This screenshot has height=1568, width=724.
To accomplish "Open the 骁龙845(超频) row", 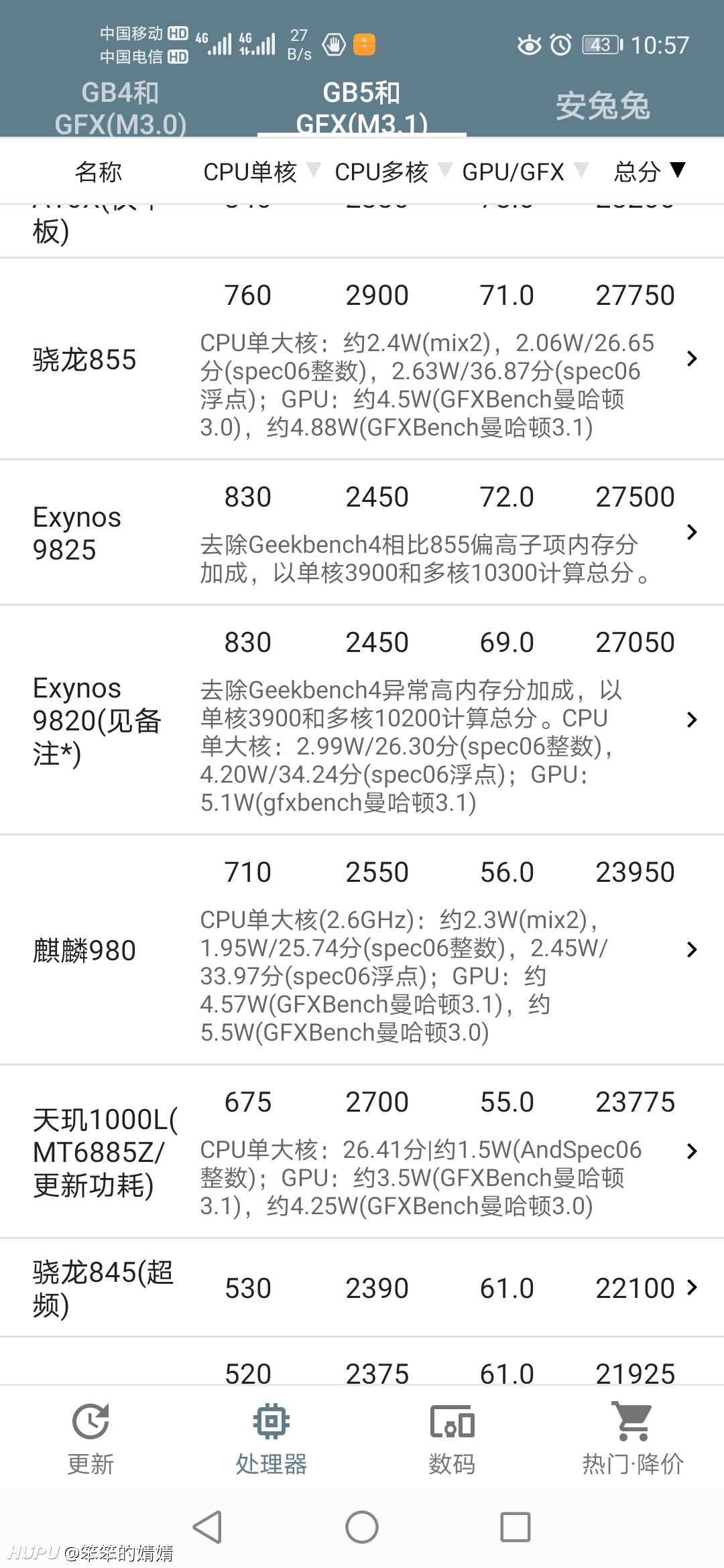I will coord(362,1288).
